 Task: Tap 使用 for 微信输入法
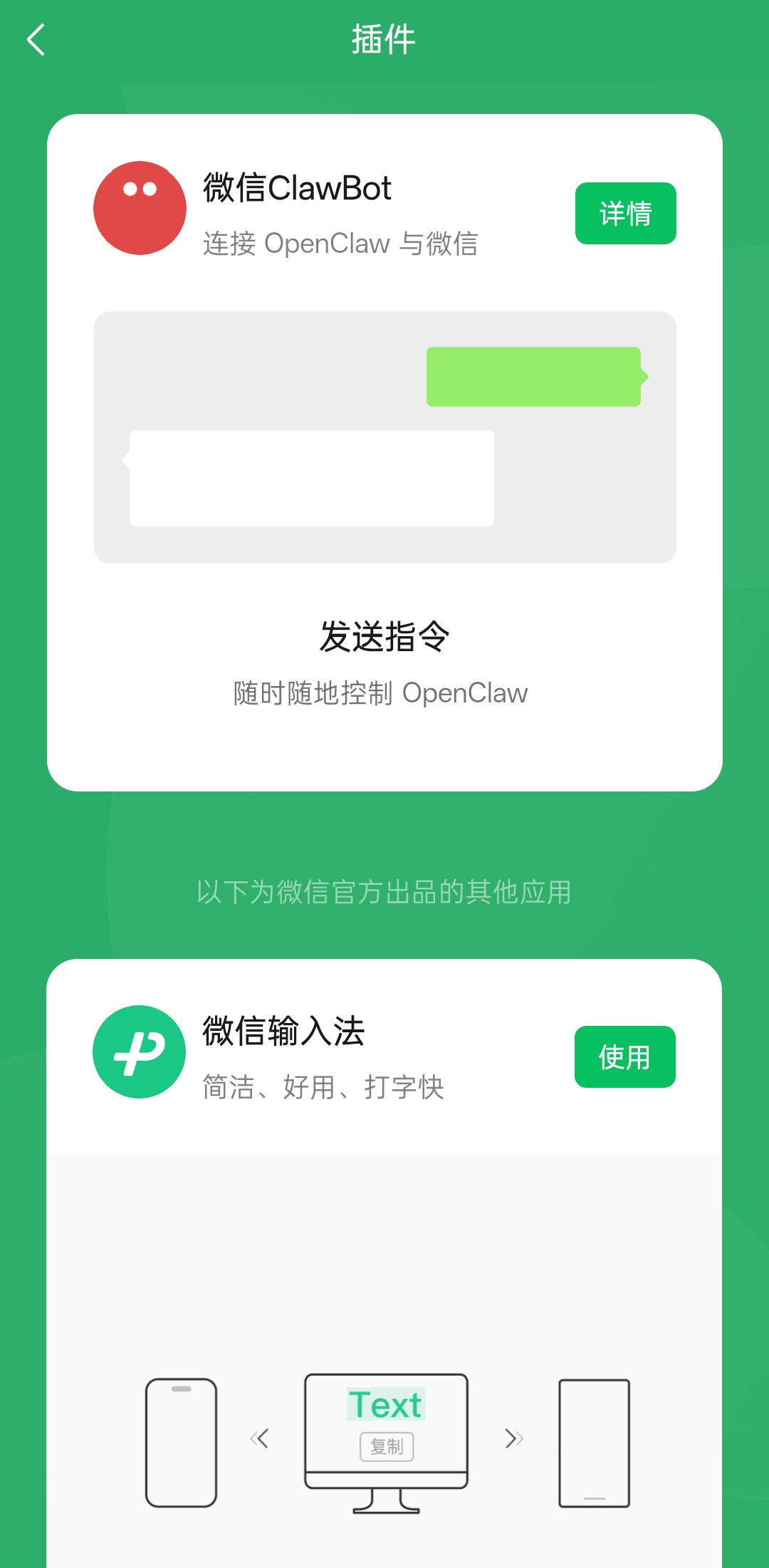point(624,1057)
